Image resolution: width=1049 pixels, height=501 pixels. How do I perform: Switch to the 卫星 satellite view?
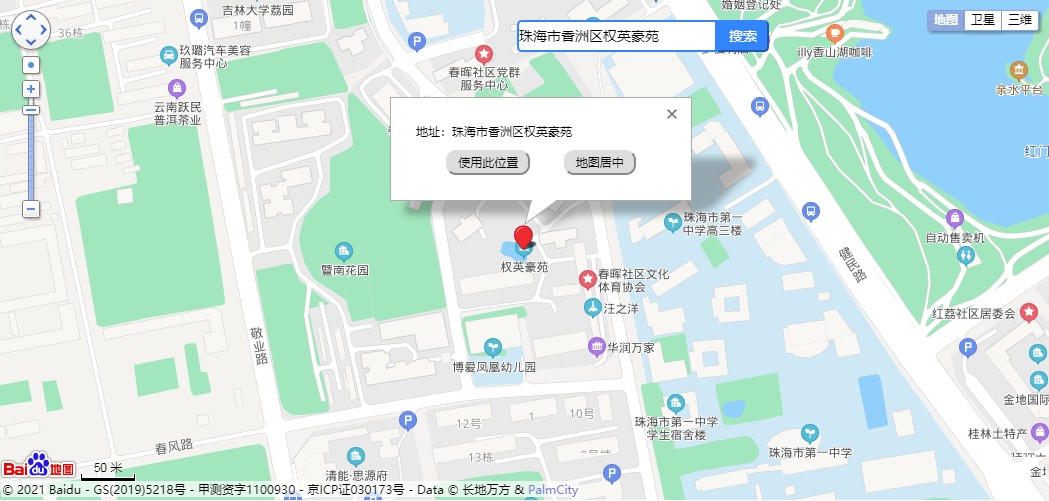pos(983,19)
